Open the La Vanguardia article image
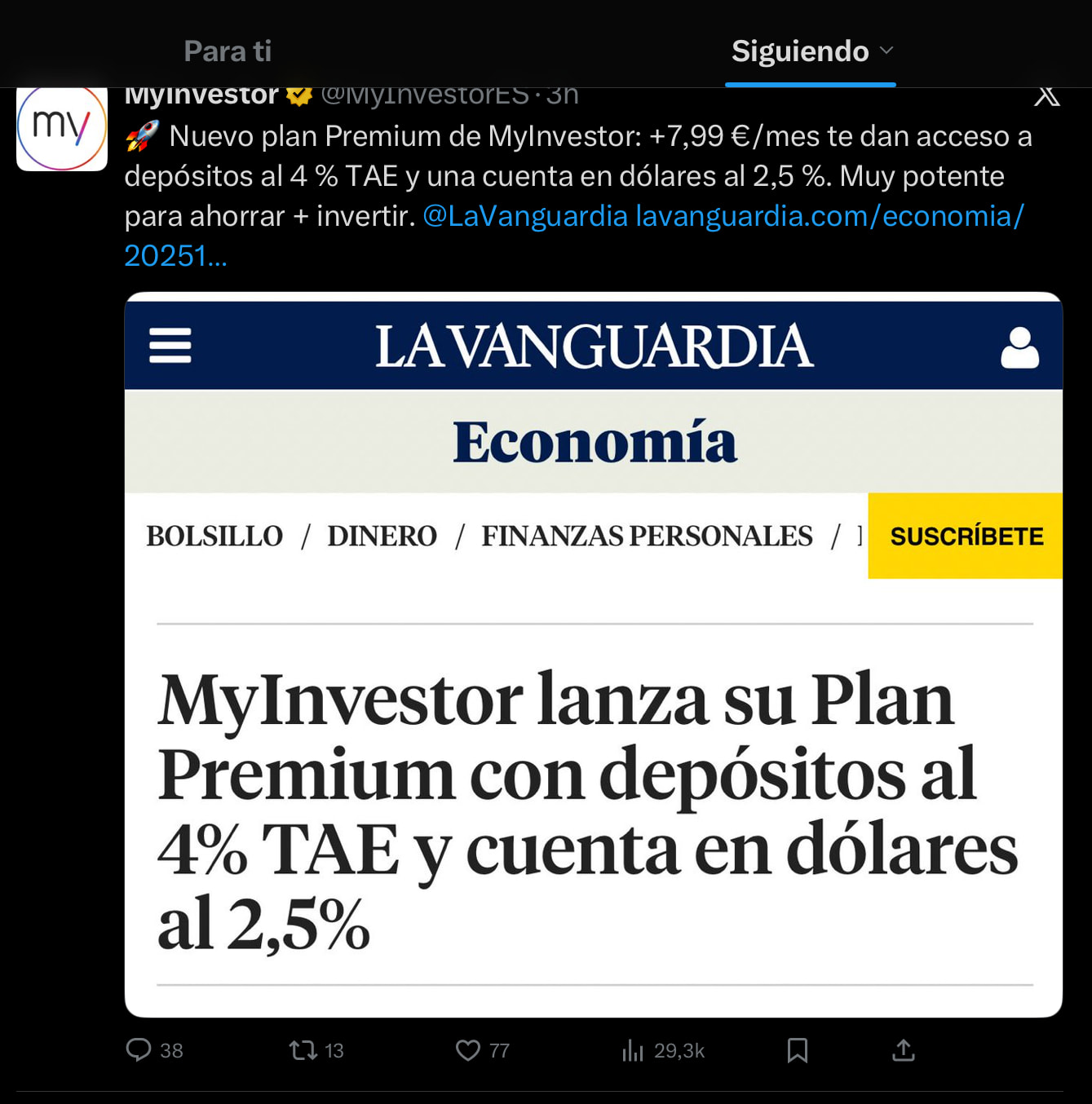Viewport: 1092px width, 1104px height. [593, 654]
